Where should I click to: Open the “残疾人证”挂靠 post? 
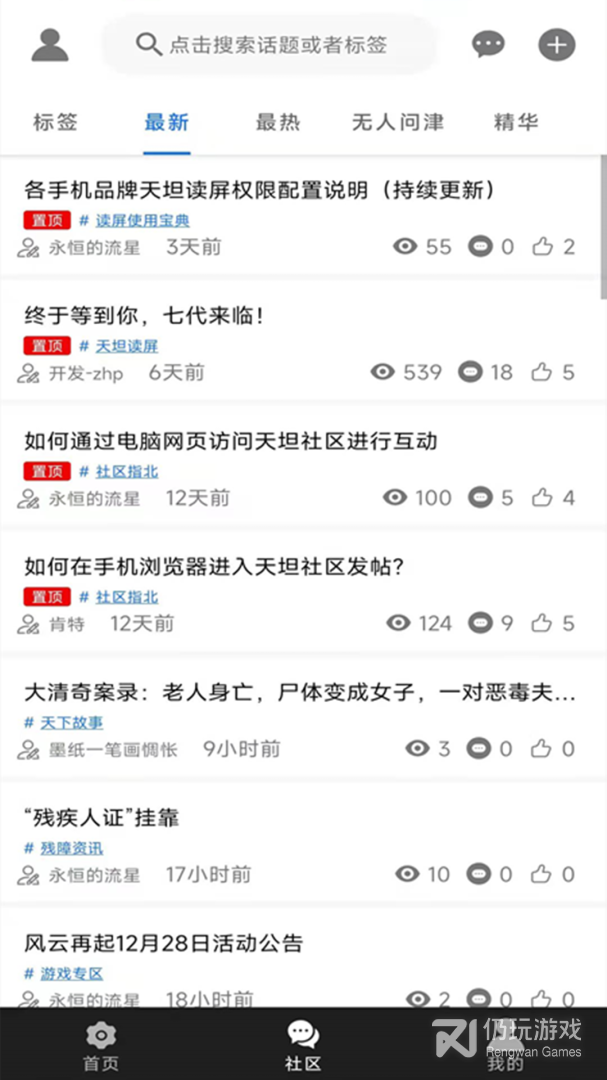click(x=101, y=818)
